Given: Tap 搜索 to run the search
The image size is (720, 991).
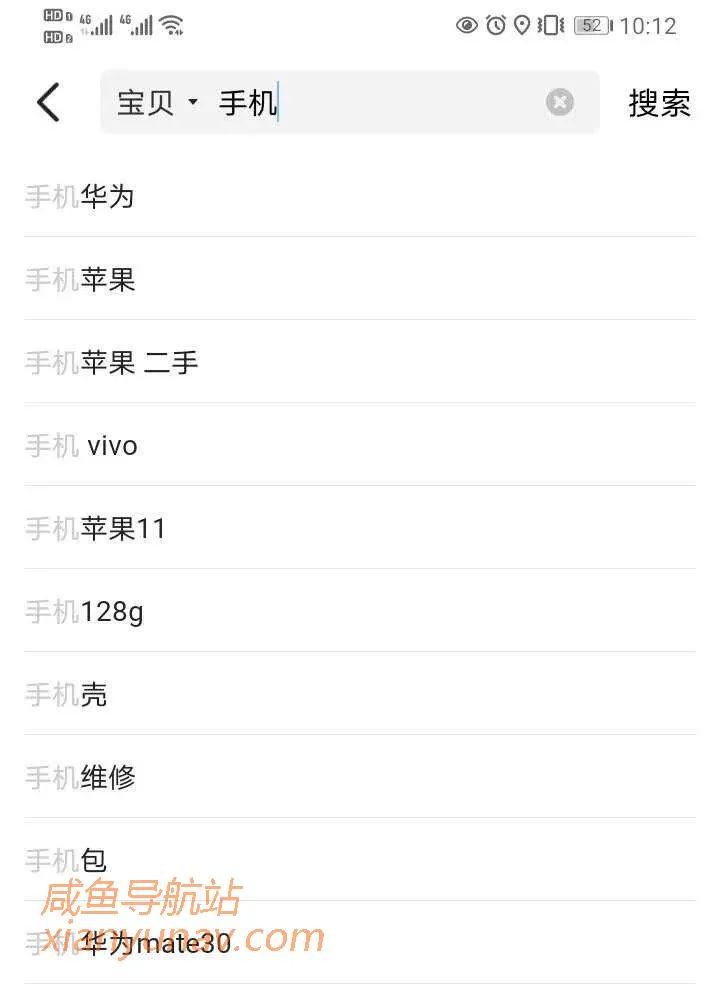Looking at the screenshot, I should [659, 103].
